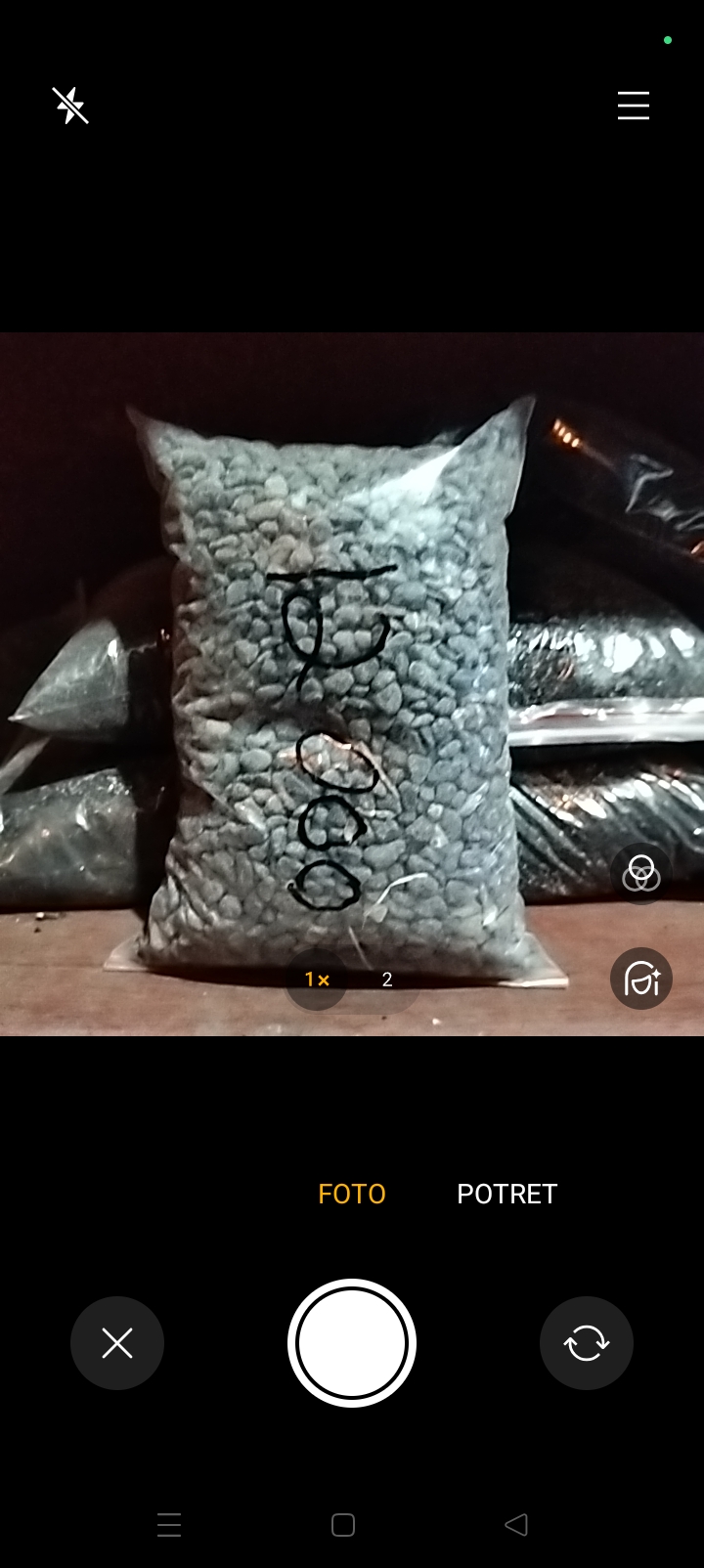
Task: Select the FOTO mode tab
Action: pos(351,1193)
